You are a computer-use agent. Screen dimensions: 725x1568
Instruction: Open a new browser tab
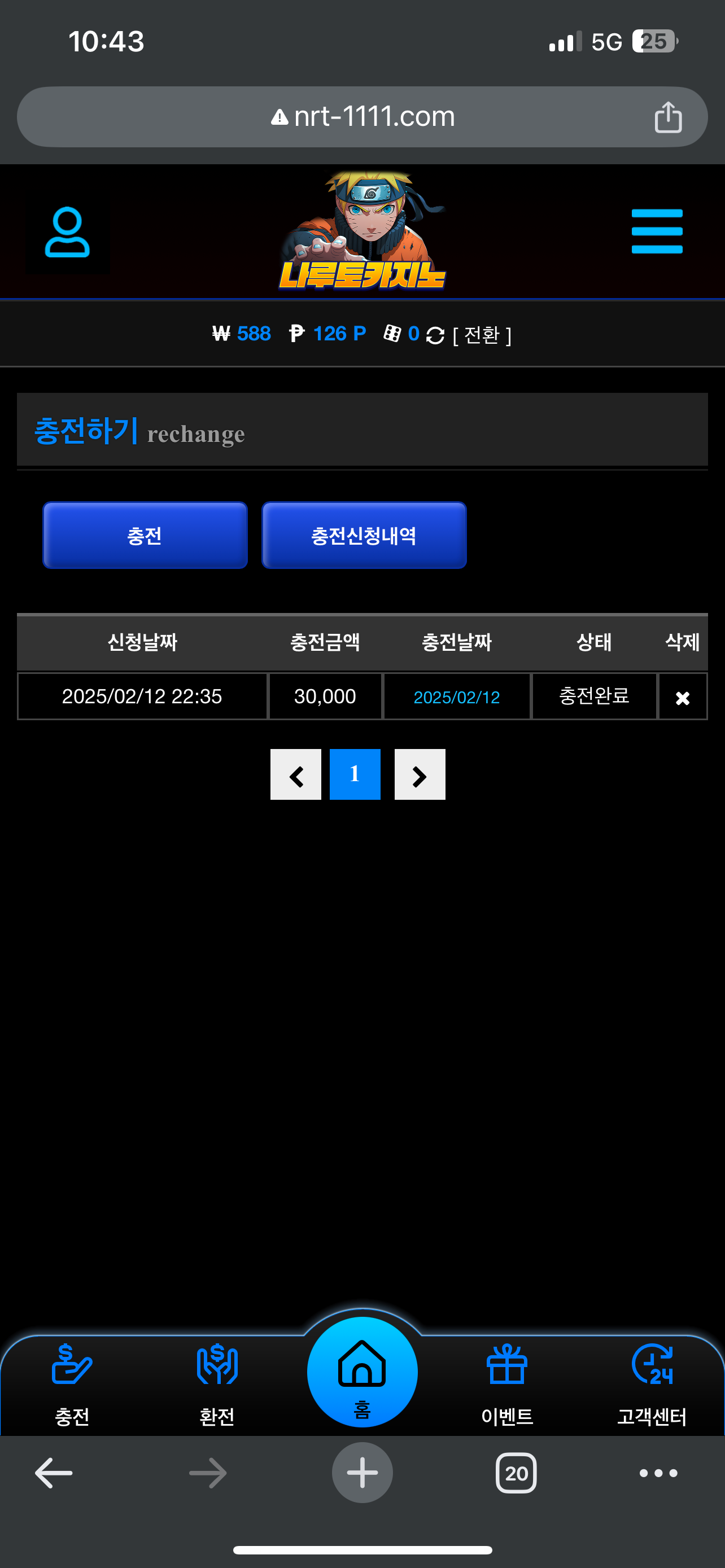pyautogui.click(x=362, y=1473)
